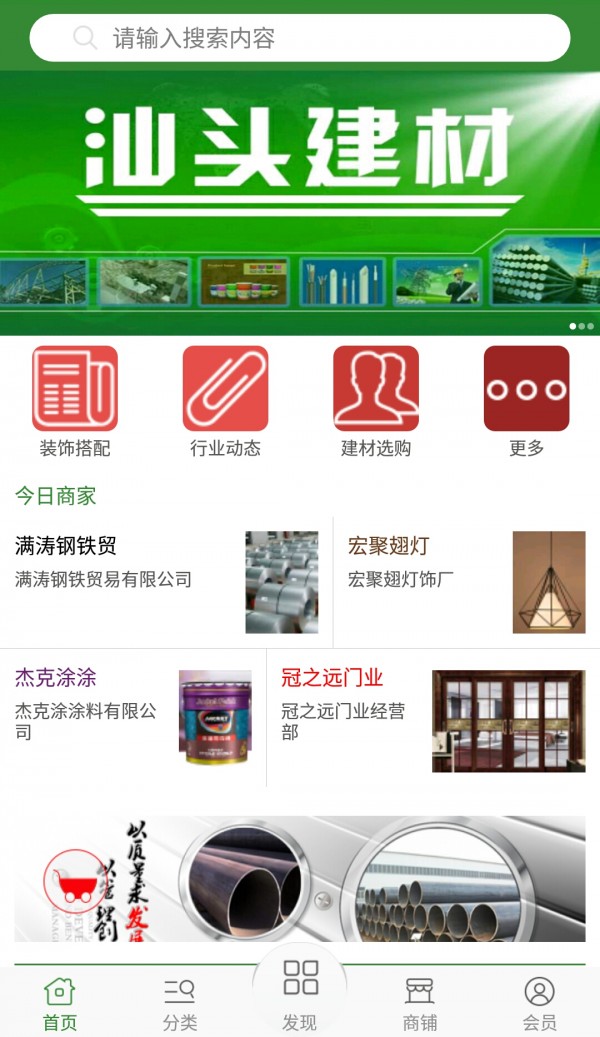Screen dimensions: 600x1037
Task: Open 行业动态 news section
Action: 225,401
